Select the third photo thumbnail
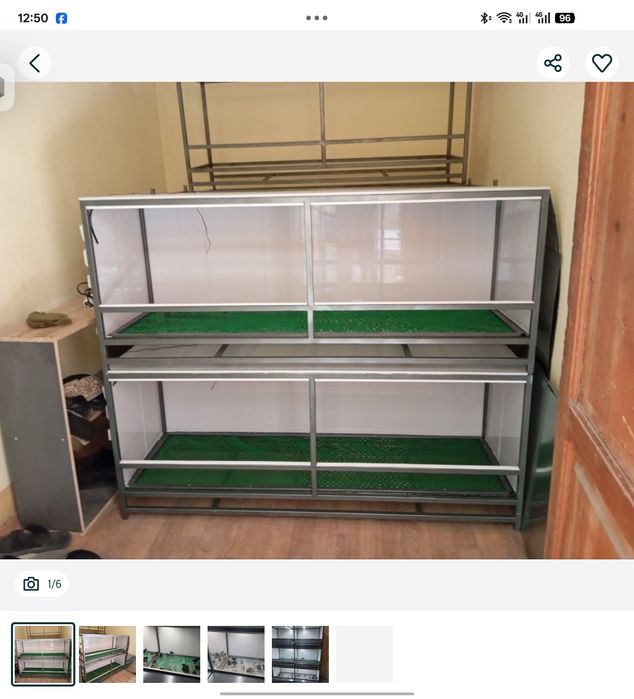The image size is (634, 699). [x=171, y=654]
